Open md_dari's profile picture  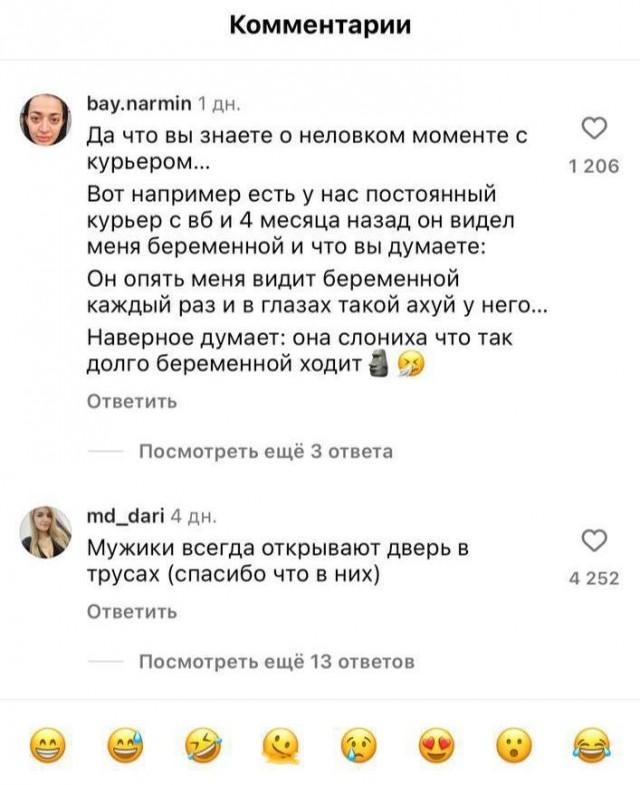[46, 532]
